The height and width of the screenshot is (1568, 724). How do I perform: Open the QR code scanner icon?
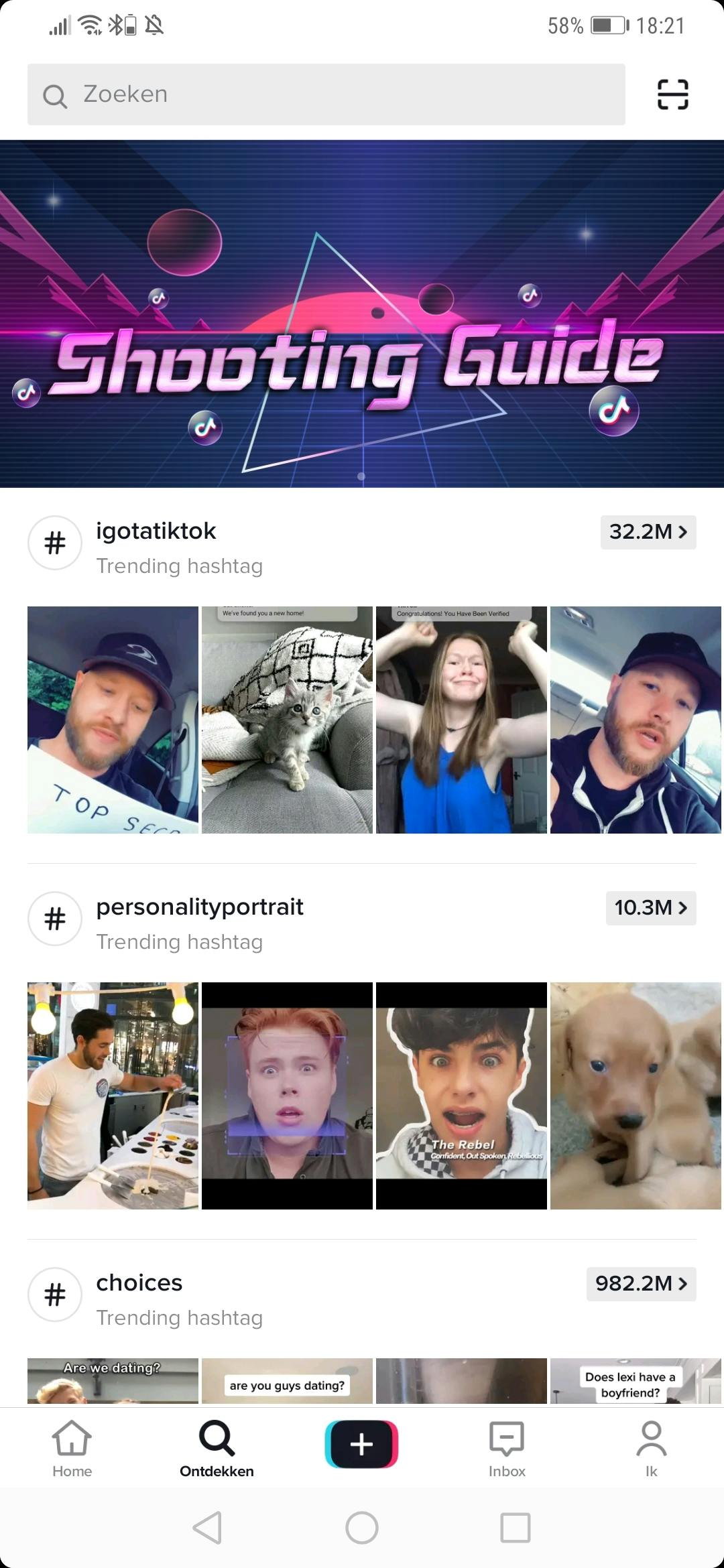pyautogui.click(x=672, y=94)
